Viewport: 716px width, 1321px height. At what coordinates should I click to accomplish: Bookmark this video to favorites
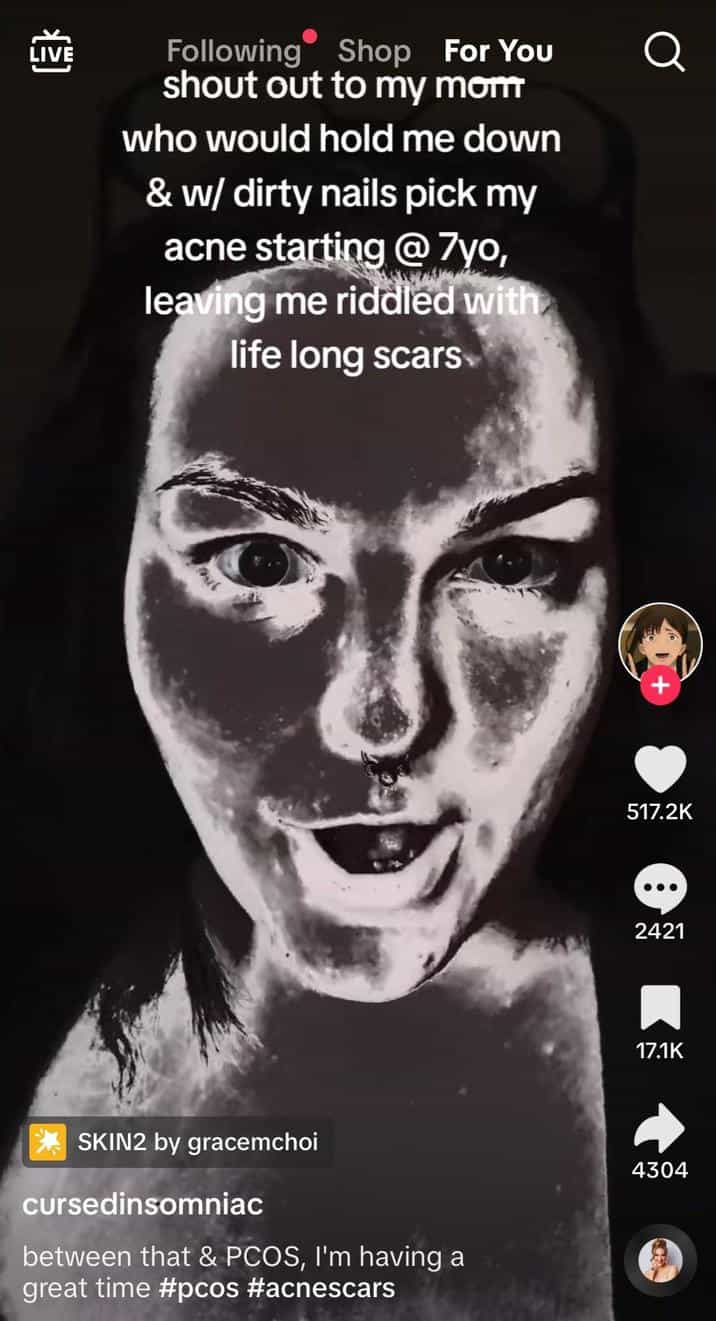point(660,1008)
